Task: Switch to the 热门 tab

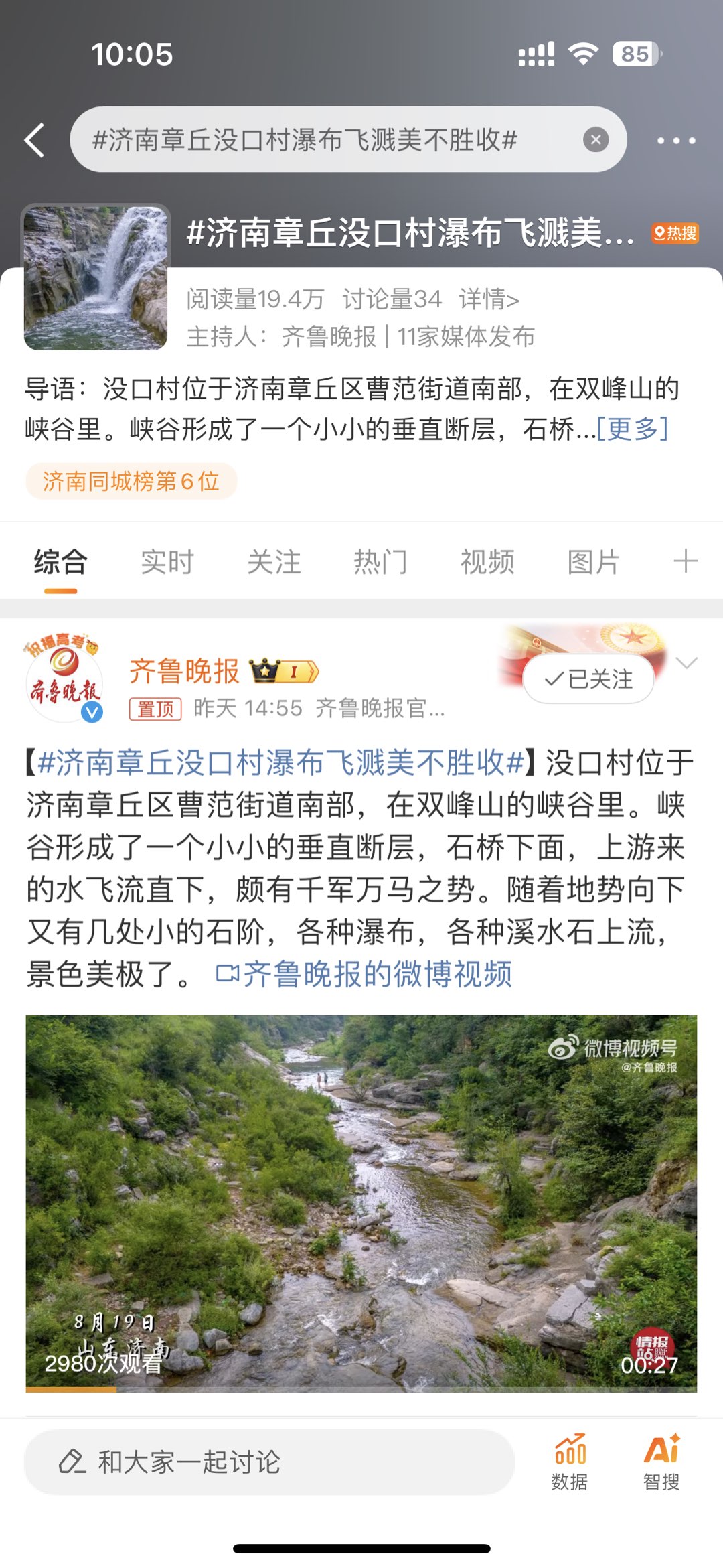Action: tap(380, 561)
